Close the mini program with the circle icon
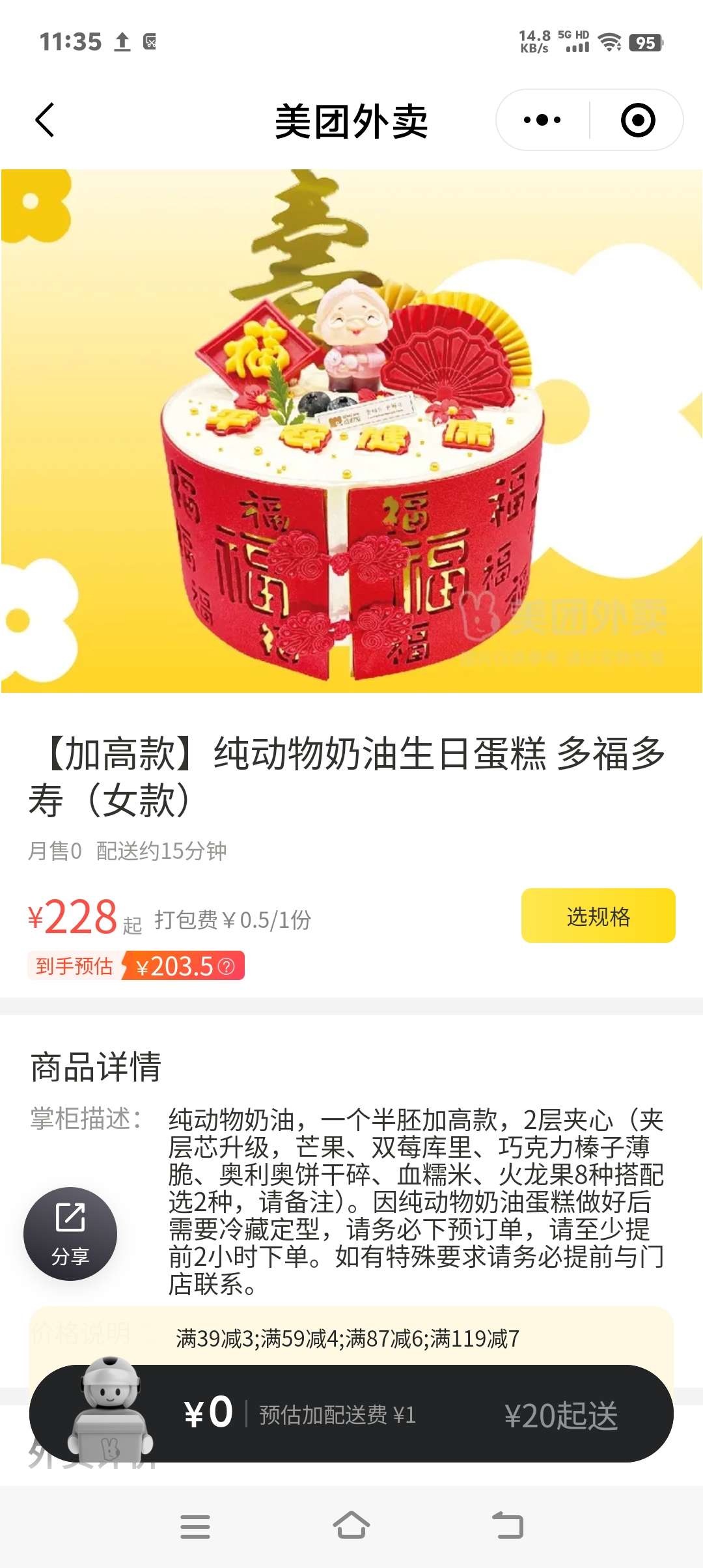This screenshot has width=703, height=1568. (637, 120)
